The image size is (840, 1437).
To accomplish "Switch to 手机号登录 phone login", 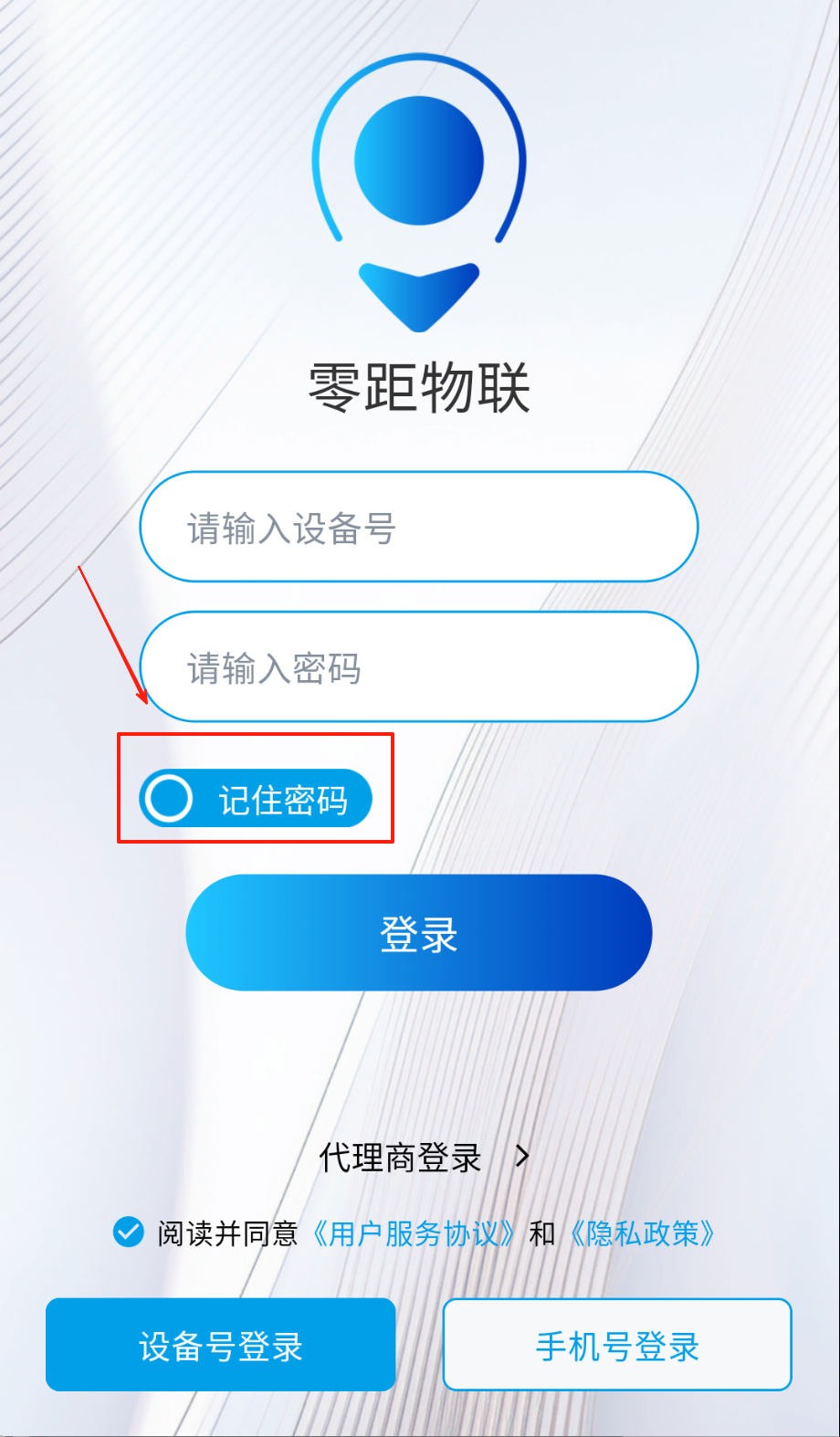I will click(x=617, y=1346).
